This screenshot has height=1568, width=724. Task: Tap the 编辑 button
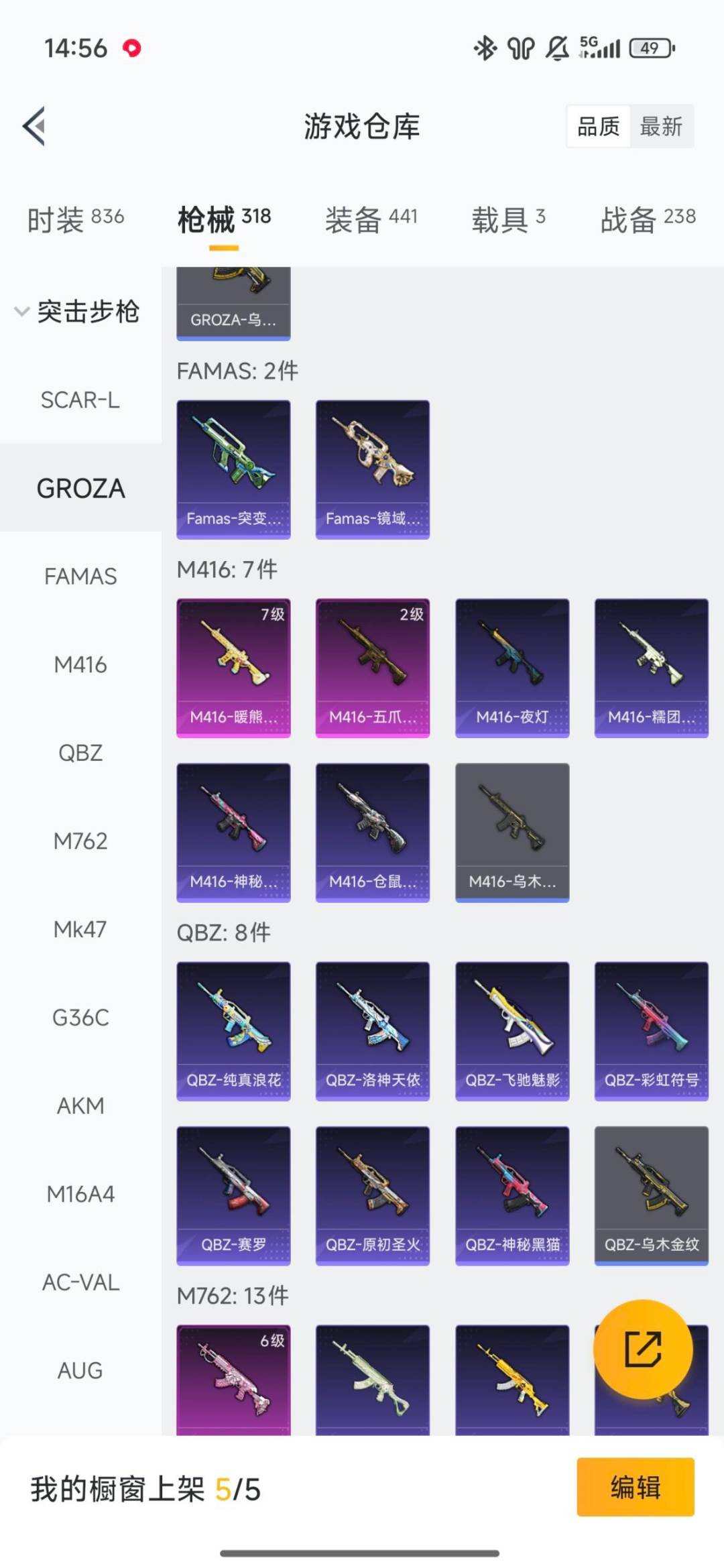(x=635, y=1487)
